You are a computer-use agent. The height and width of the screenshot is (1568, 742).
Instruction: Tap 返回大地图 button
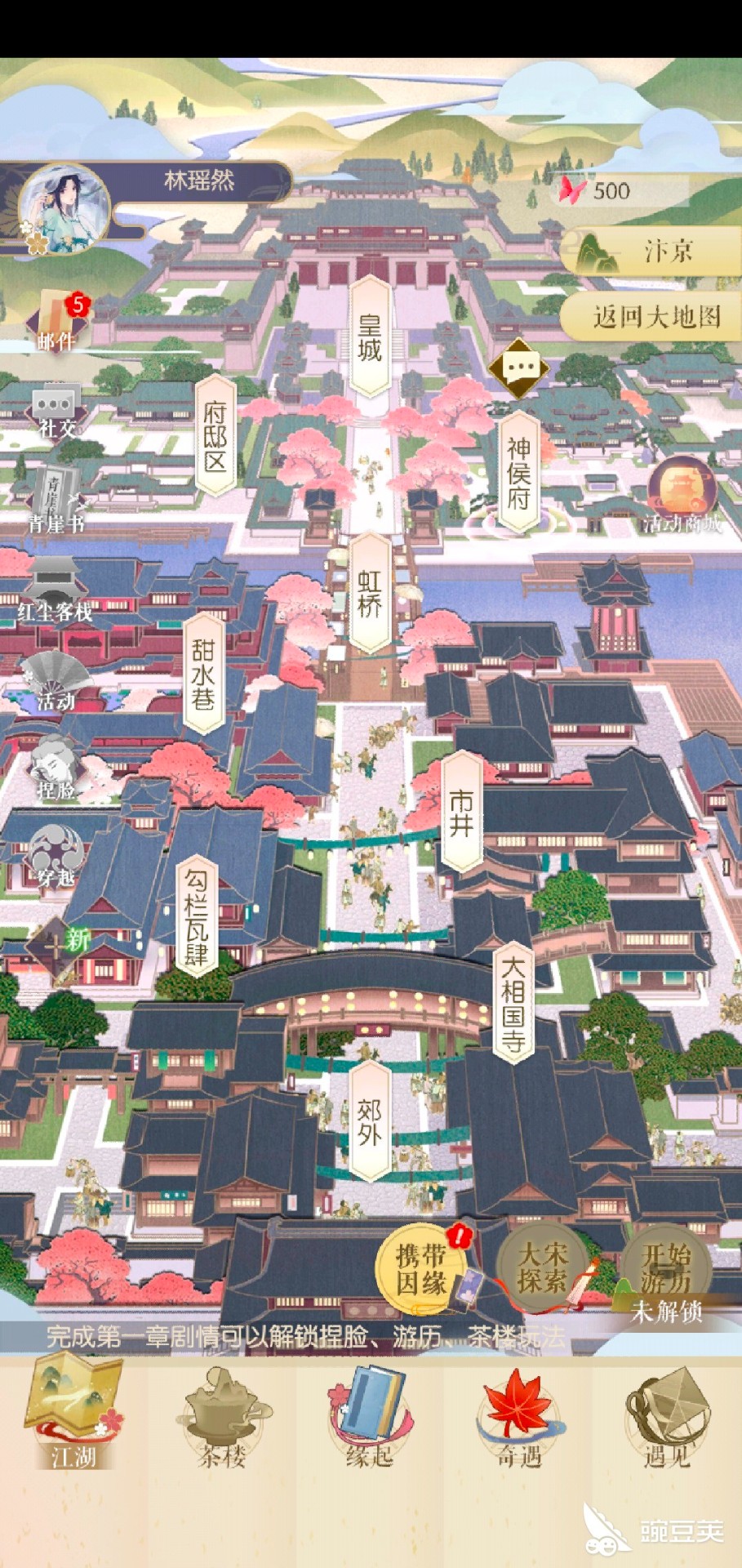click(x=657, y=317)
